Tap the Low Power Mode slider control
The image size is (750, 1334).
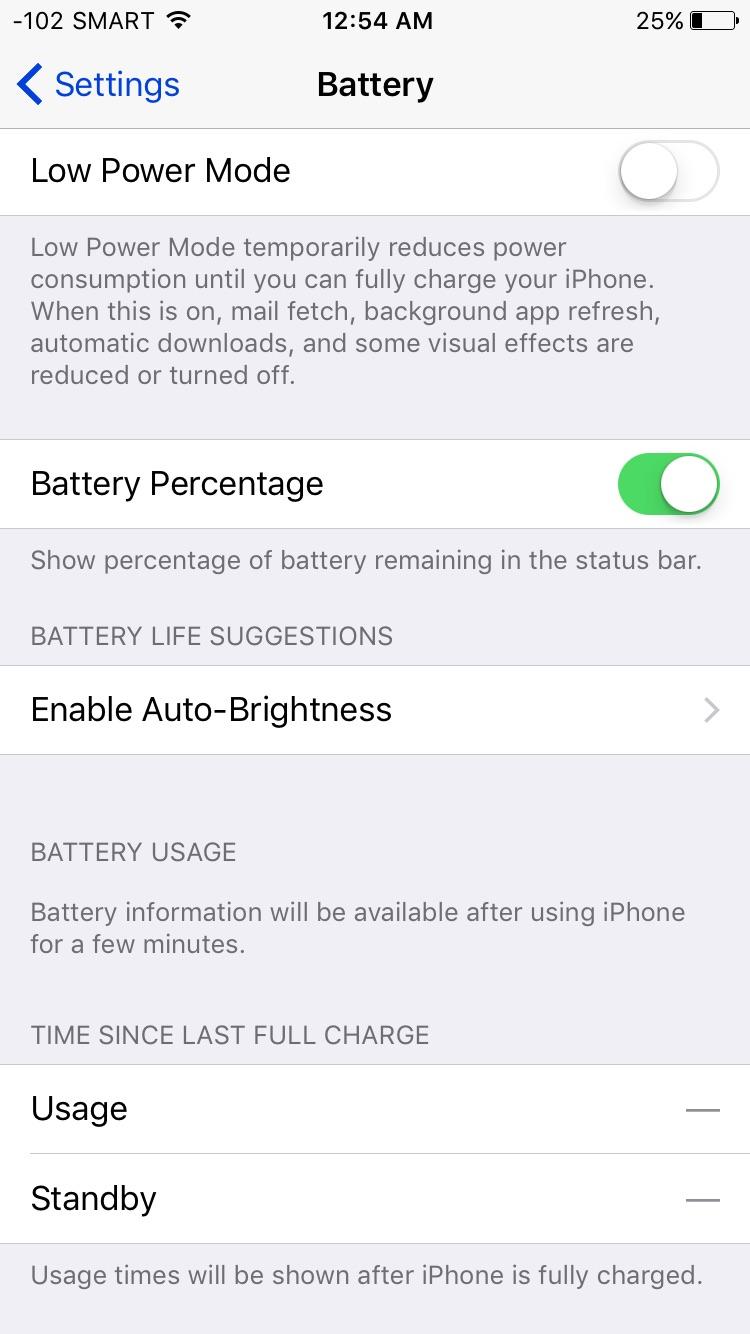tap(668, 171)
